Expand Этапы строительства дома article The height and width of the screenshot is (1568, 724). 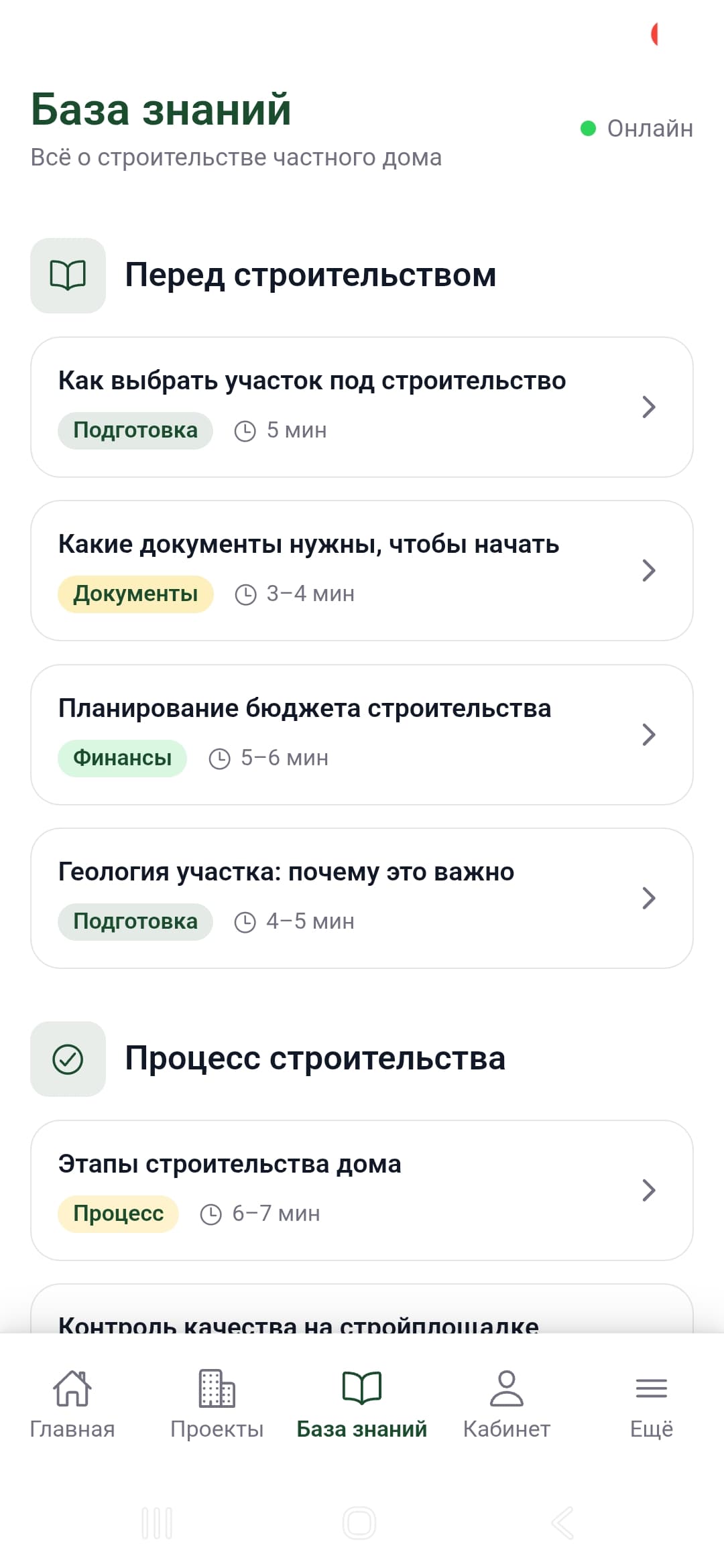pyautogui.click(x=648, y=1190)
